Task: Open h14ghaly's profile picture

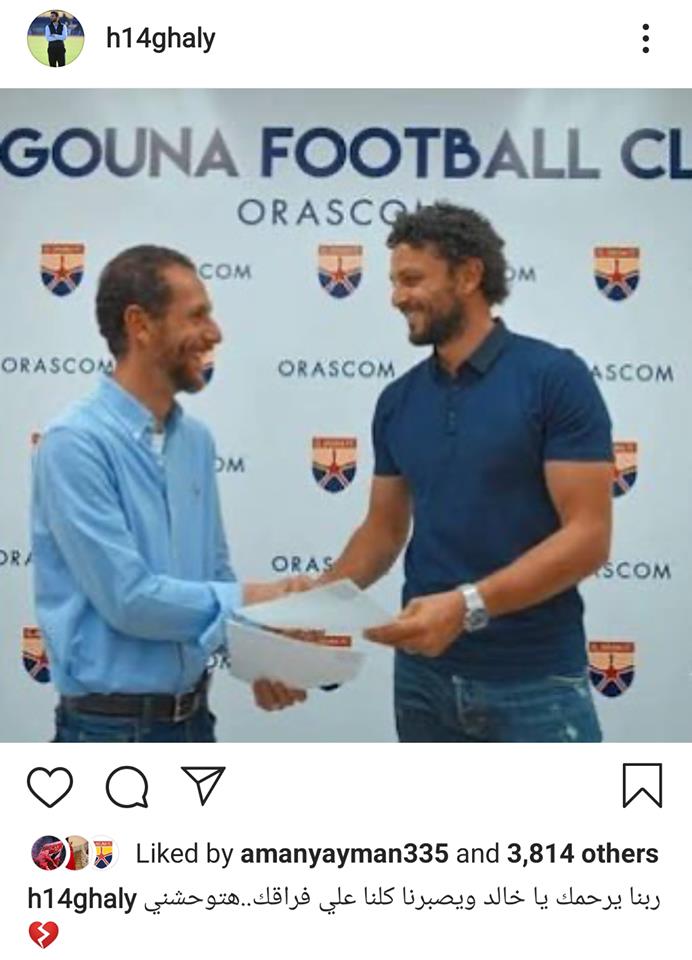Action: pyautogui.click(x=55, y=39)
